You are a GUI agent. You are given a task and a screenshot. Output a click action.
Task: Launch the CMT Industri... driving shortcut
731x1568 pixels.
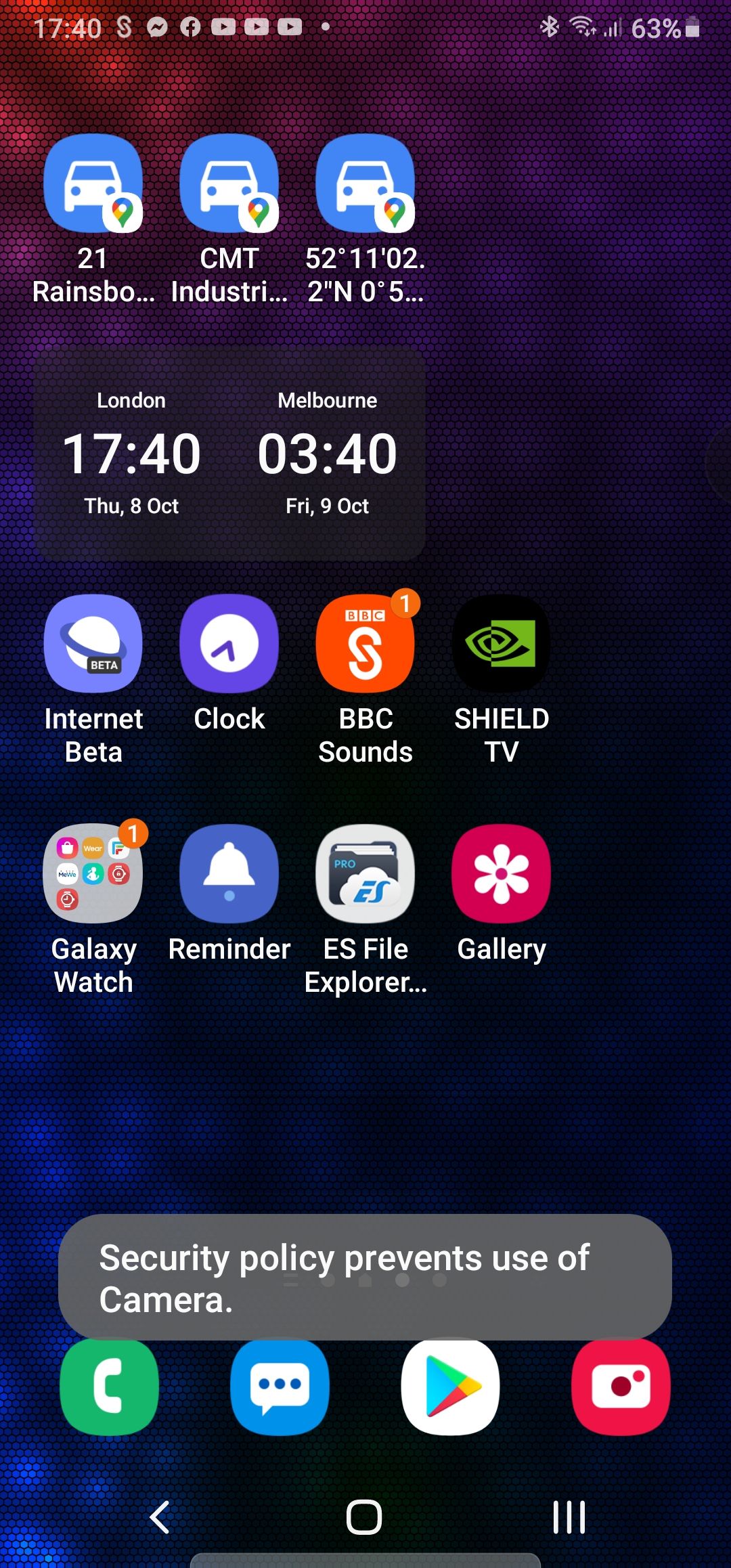tap(229, 184)
